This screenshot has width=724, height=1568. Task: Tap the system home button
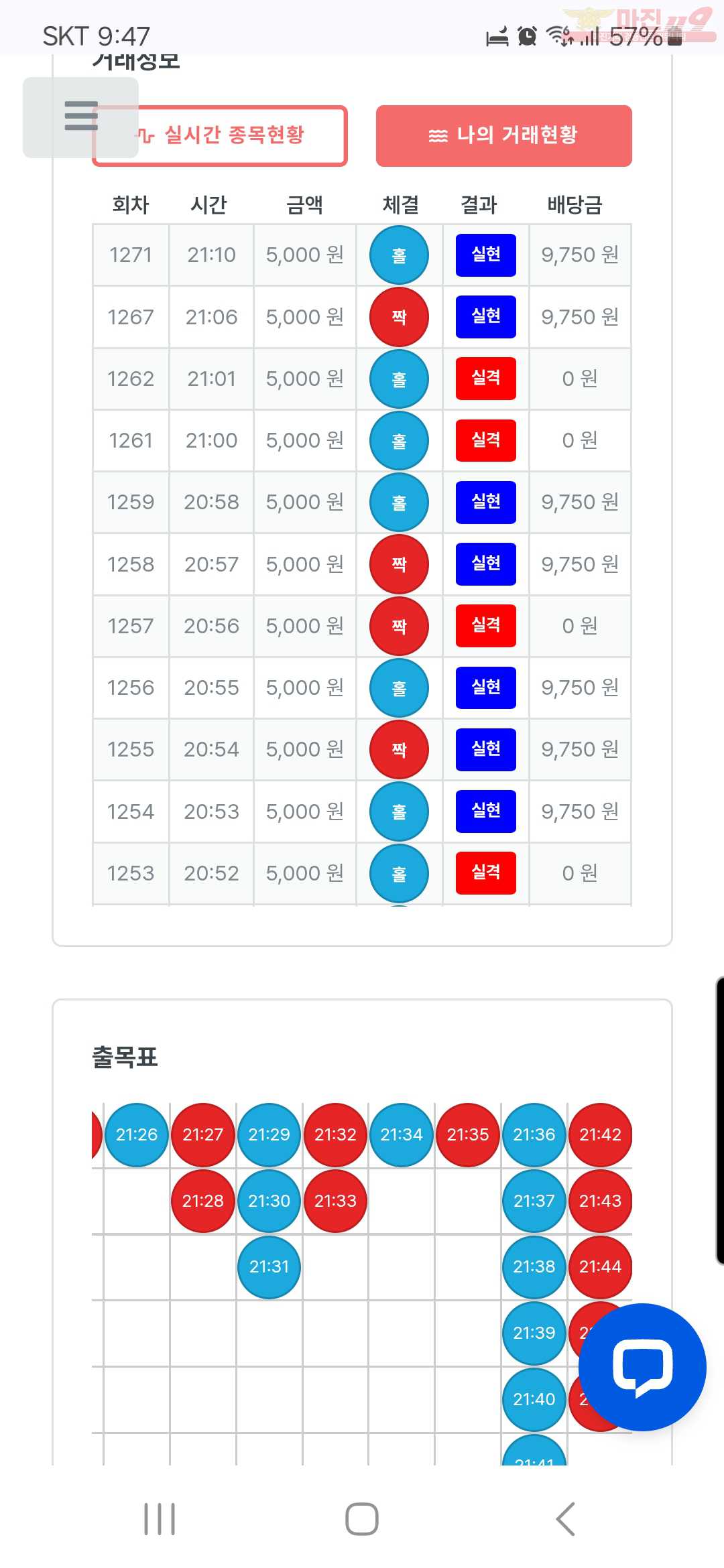pos(362,1518)
